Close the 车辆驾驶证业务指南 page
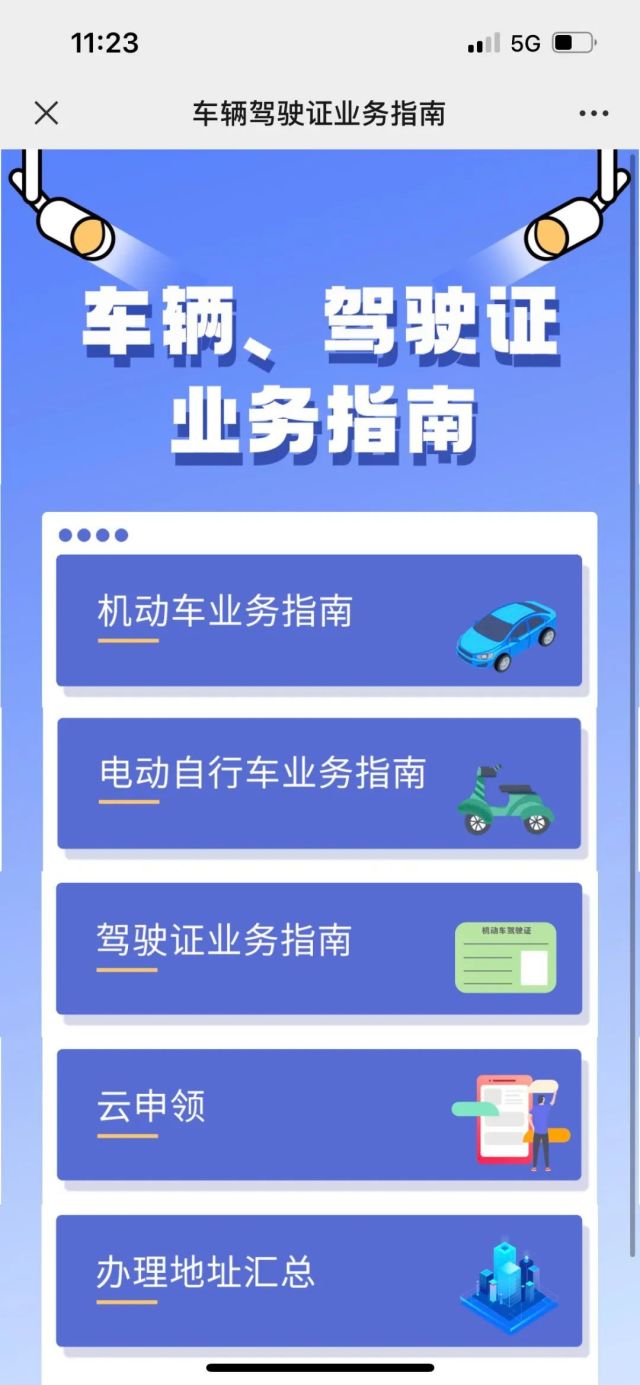The width and height of the screenshot is (640, 1385). point(46,113)
